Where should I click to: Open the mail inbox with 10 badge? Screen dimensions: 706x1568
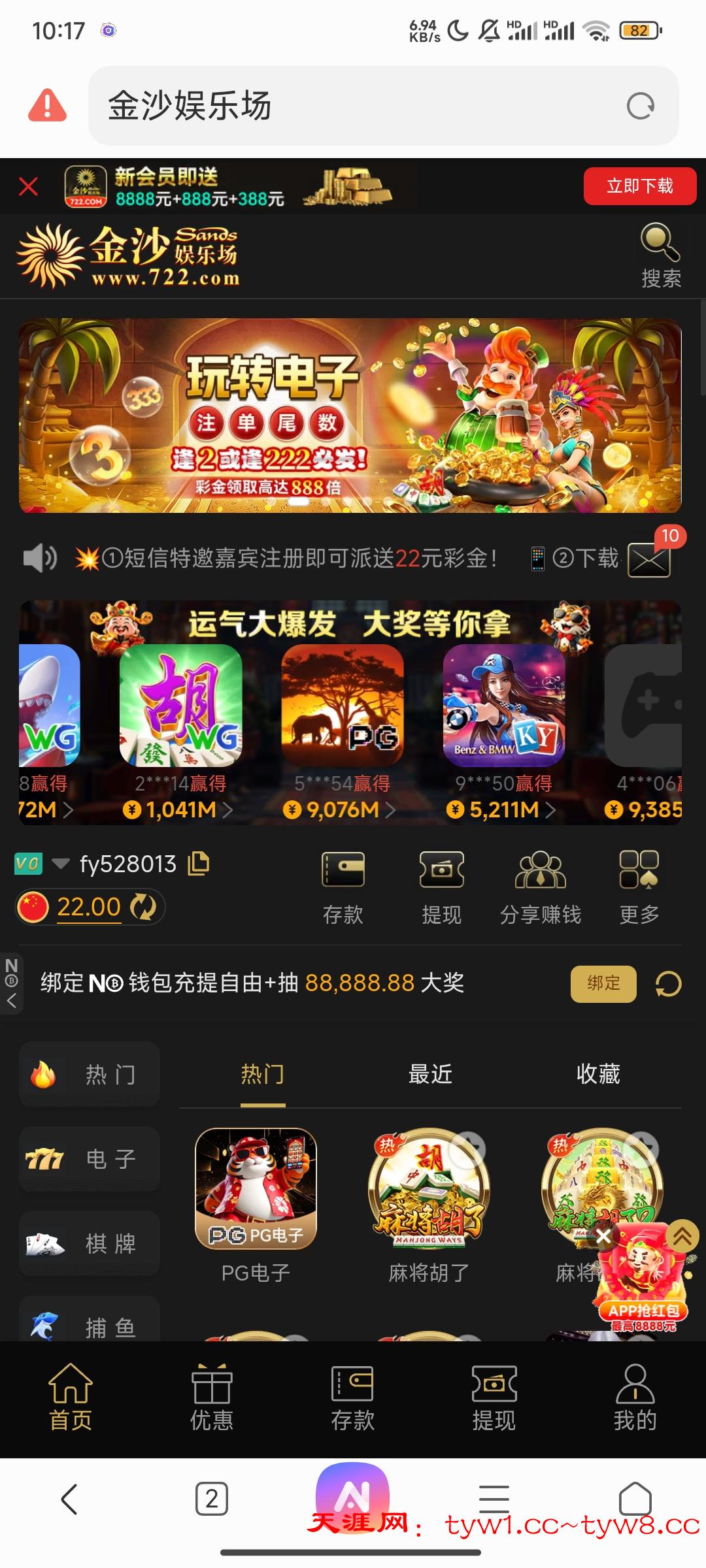point(649,559)
